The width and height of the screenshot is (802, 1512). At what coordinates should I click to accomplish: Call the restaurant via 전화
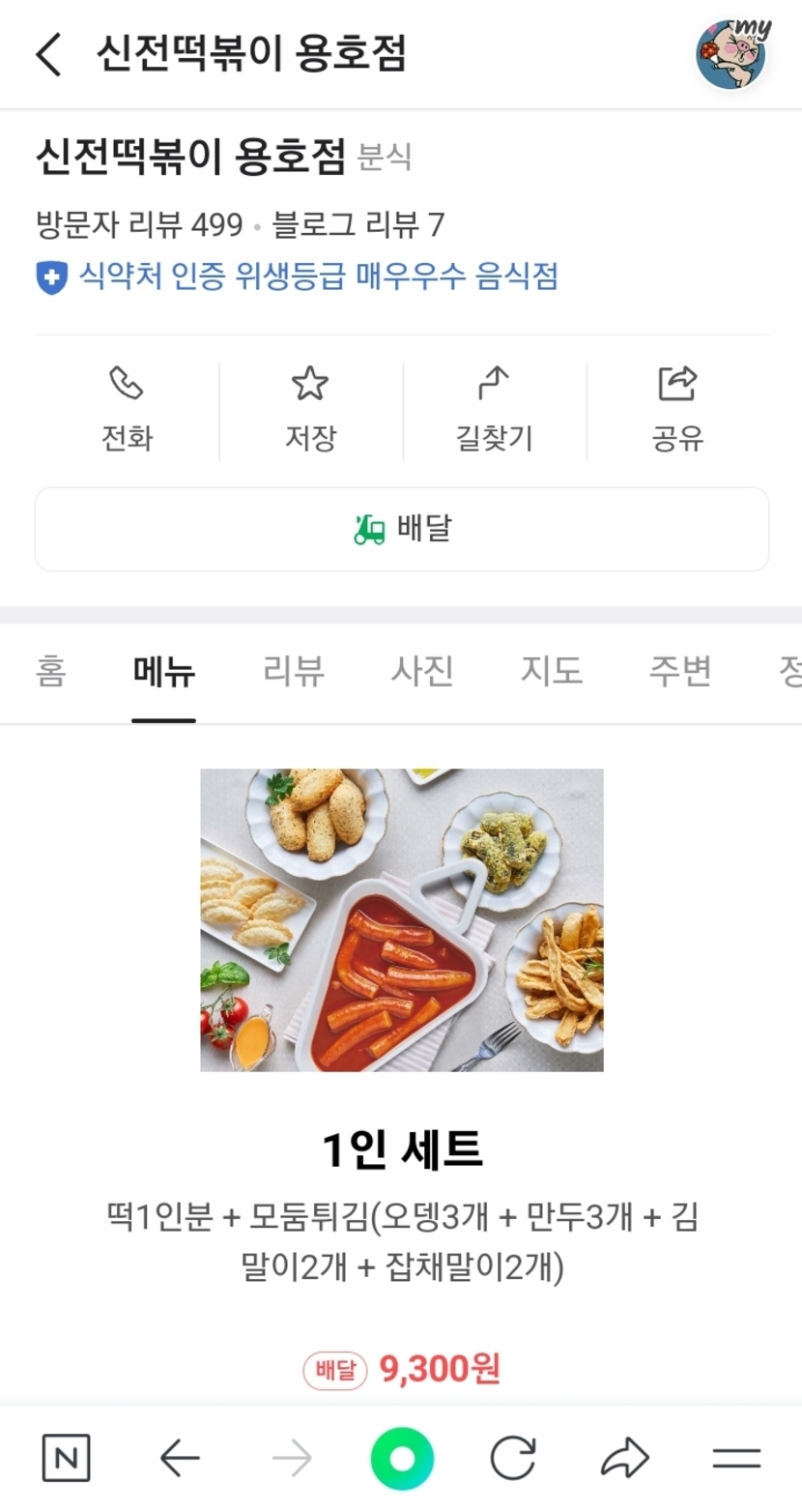(128, 411)
